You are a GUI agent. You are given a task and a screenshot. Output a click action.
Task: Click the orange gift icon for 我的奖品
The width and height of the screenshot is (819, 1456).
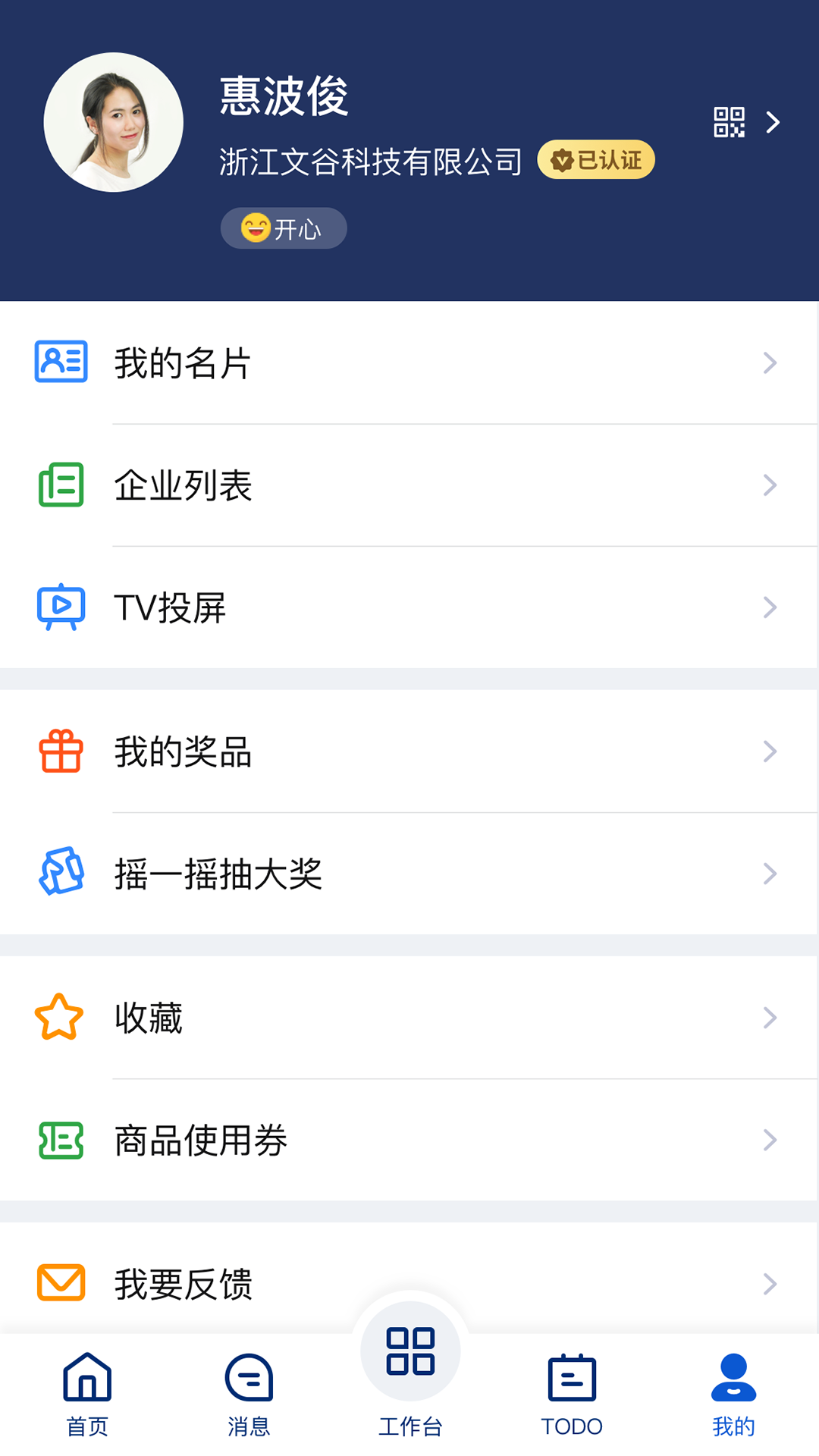point(61,752)
